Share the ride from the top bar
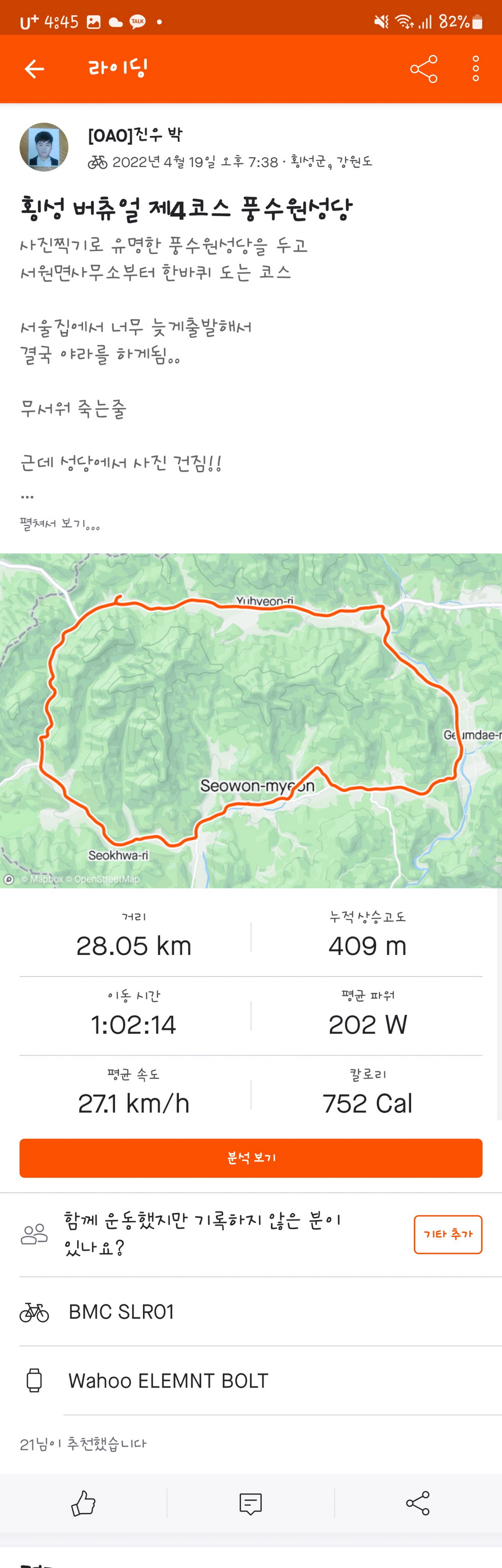This screenshot has width=502, height=1568. coord(423,69)
